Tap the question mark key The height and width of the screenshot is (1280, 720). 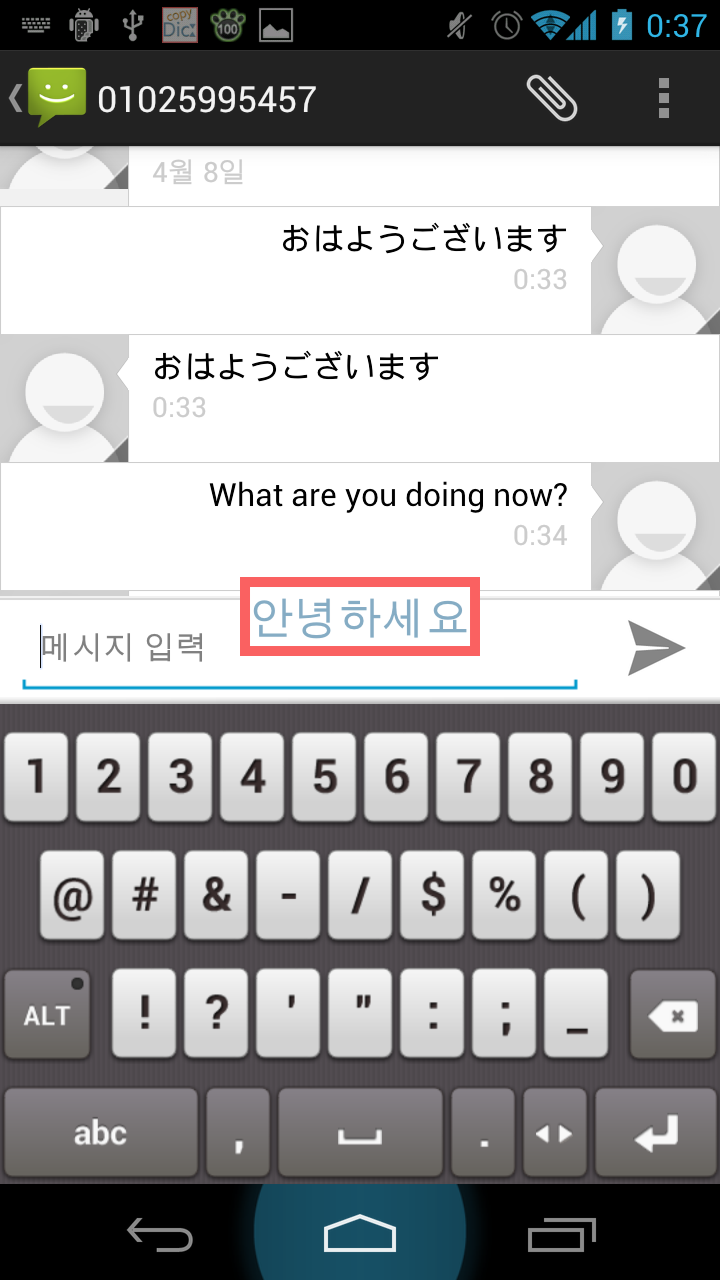[x=216, y=1015]
